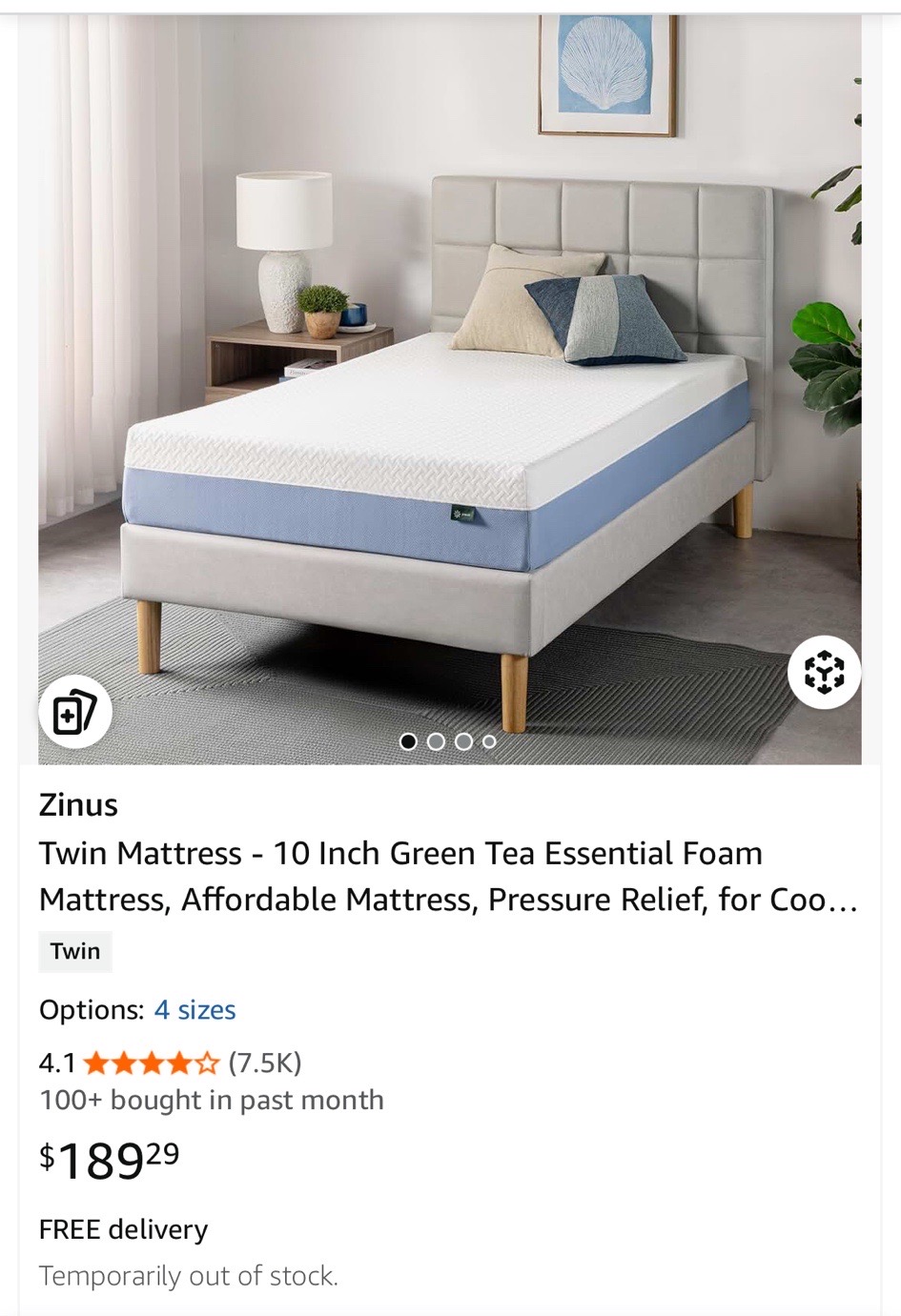Open the Zinus mattress product image
This screenshot has height=1316, width=901.
click(450, 381)
